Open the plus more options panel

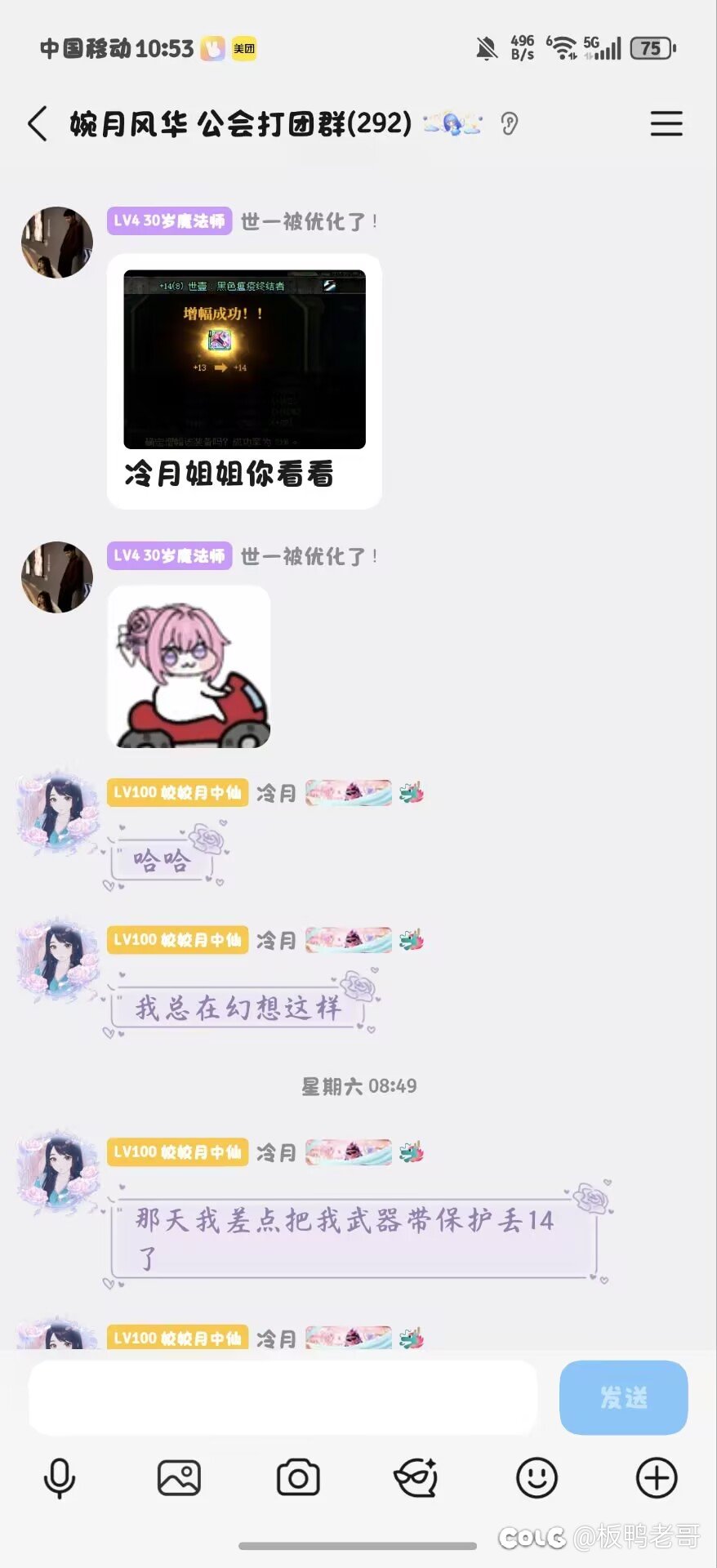click(x=657, y=1478)
